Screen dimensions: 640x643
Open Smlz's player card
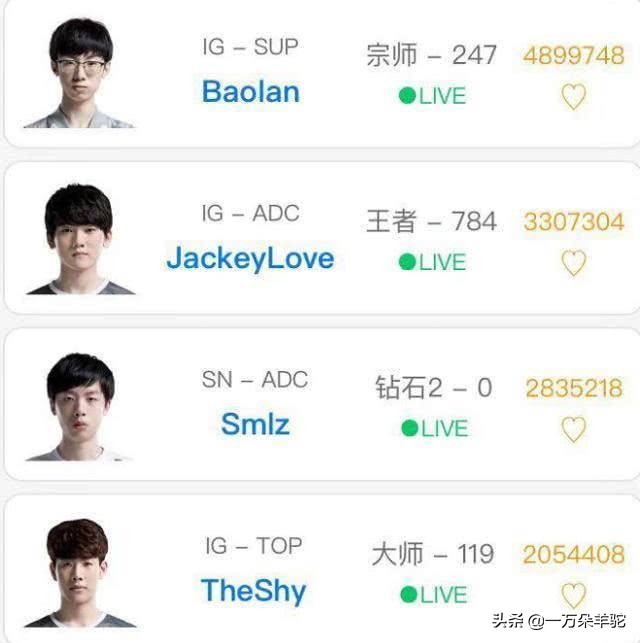(254, 423)
